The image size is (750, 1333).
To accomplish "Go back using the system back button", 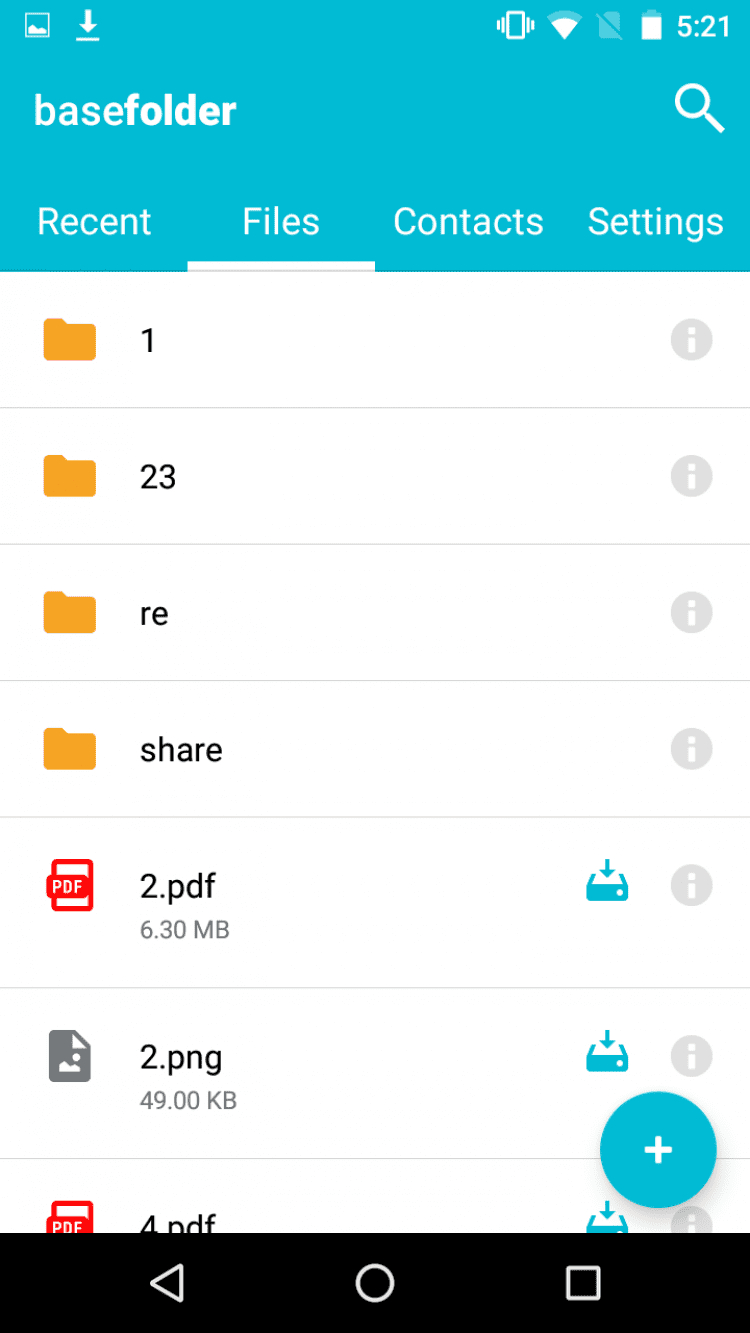I will 167,1283.
